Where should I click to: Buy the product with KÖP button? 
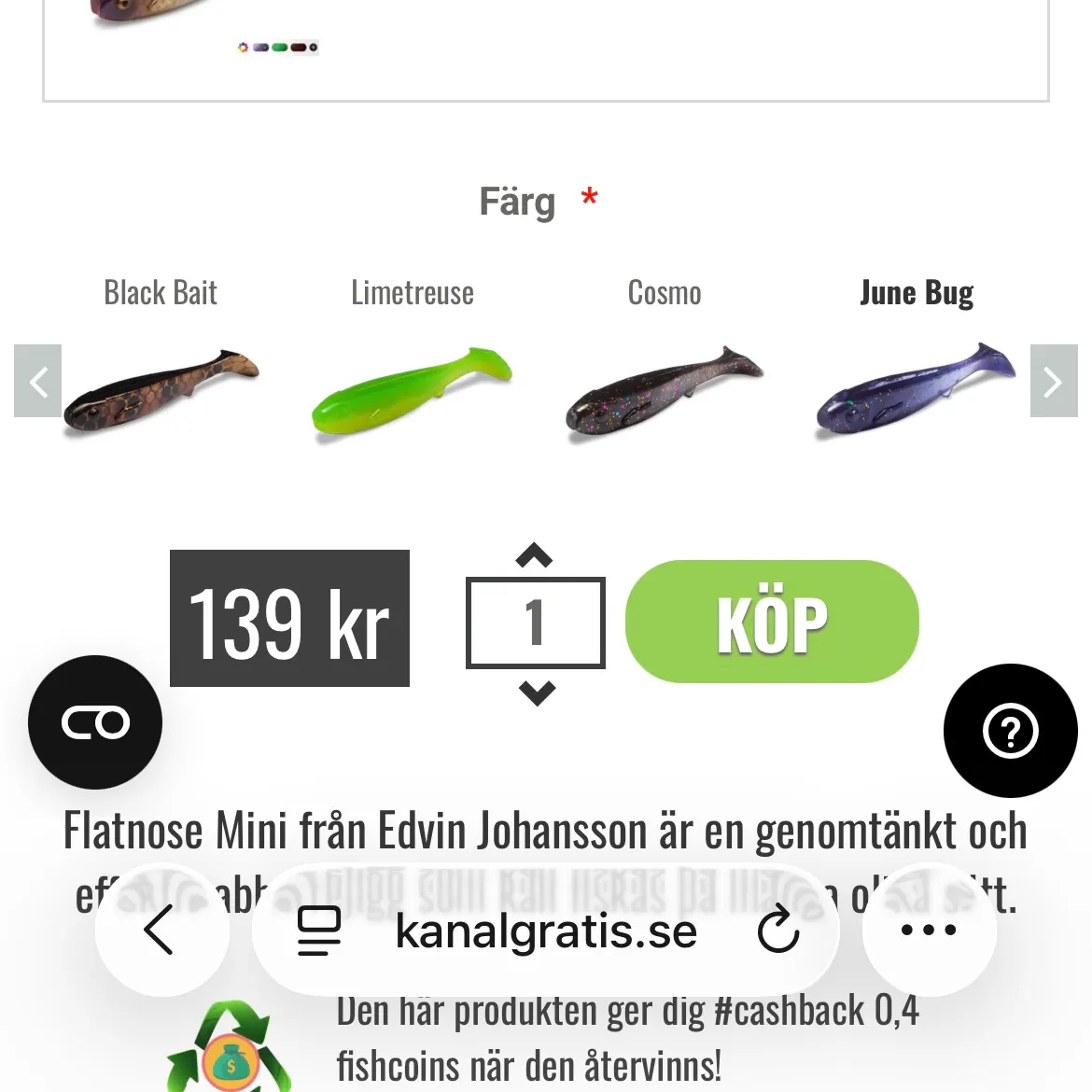[772, 622]
